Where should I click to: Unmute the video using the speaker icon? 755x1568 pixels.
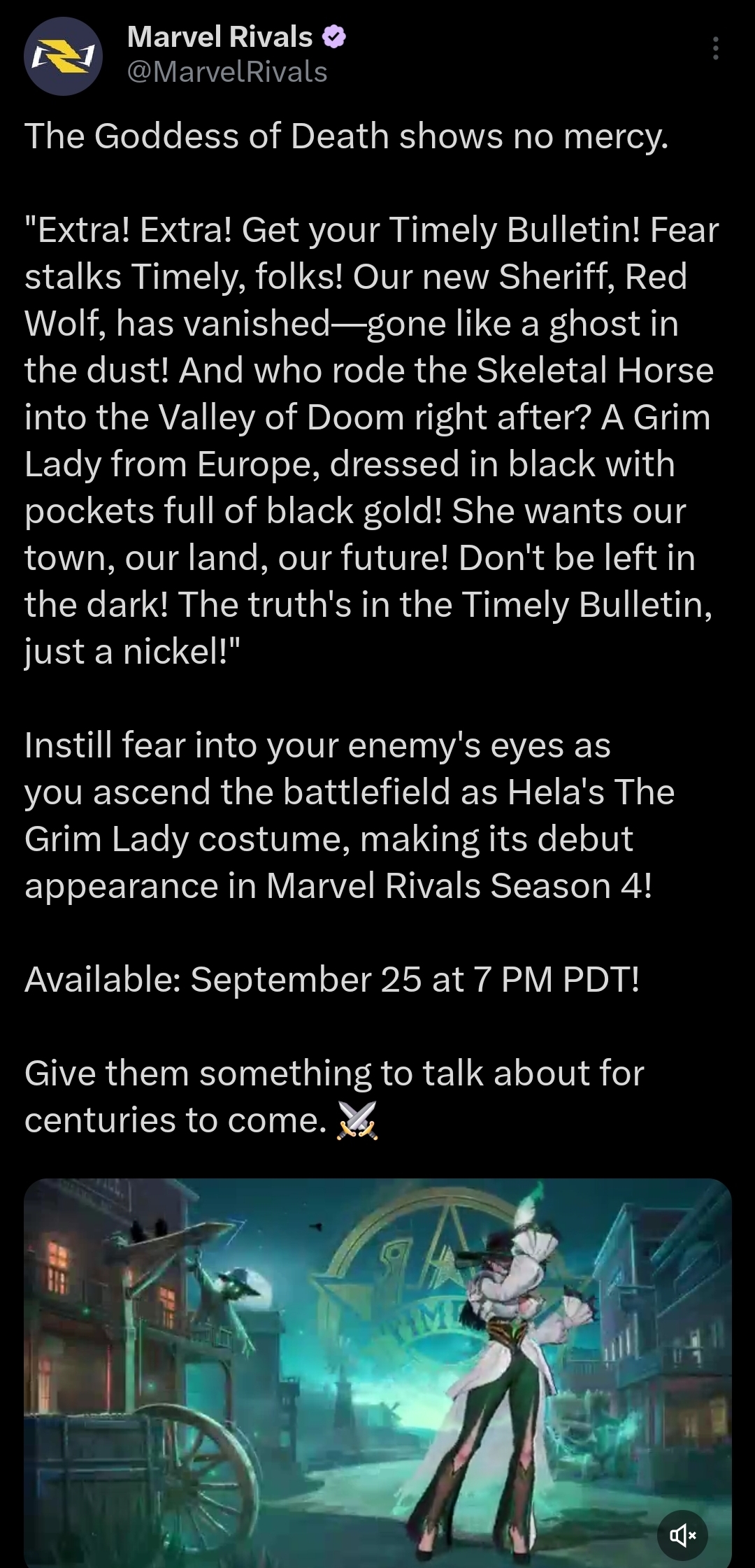pos(682,1535)
